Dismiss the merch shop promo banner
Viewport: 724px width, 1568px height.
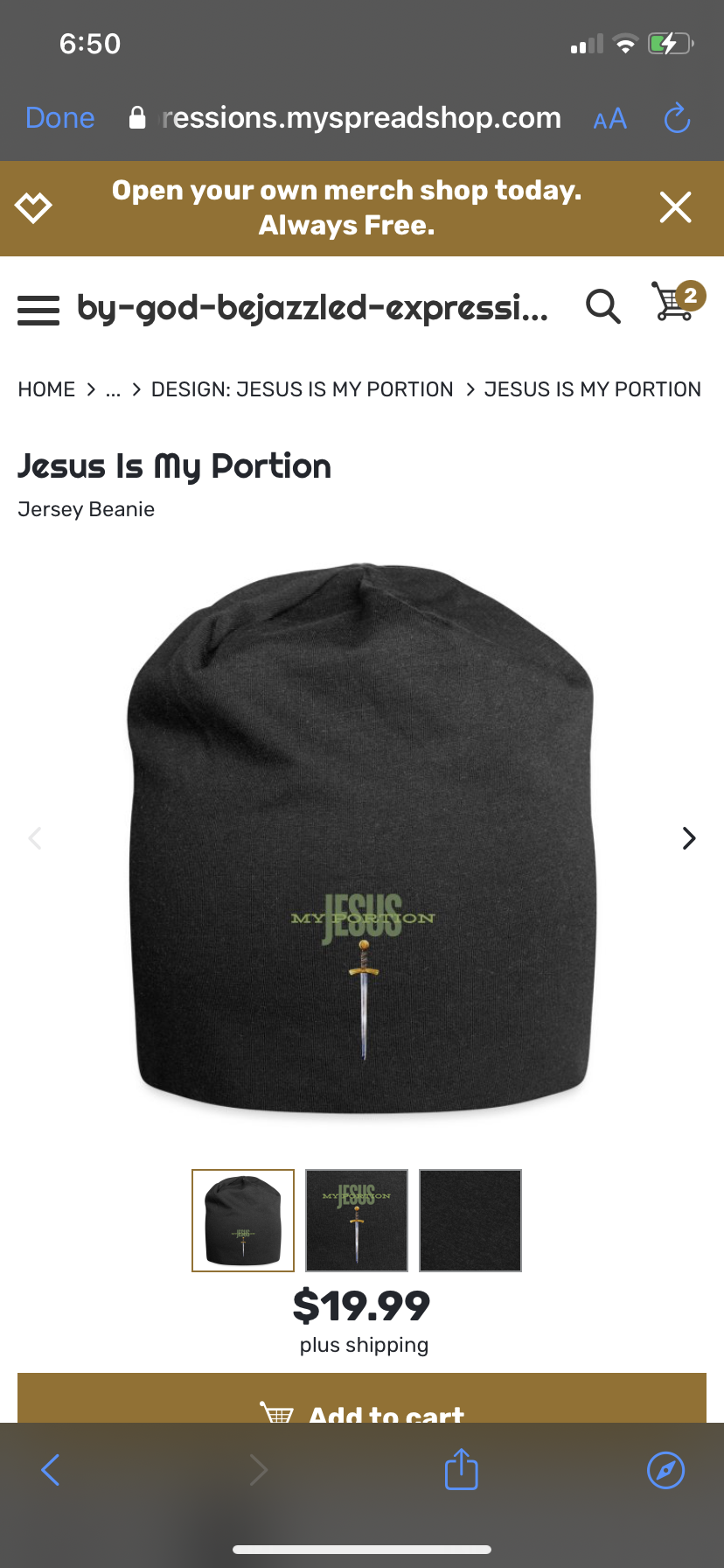(x=675, y=208)
